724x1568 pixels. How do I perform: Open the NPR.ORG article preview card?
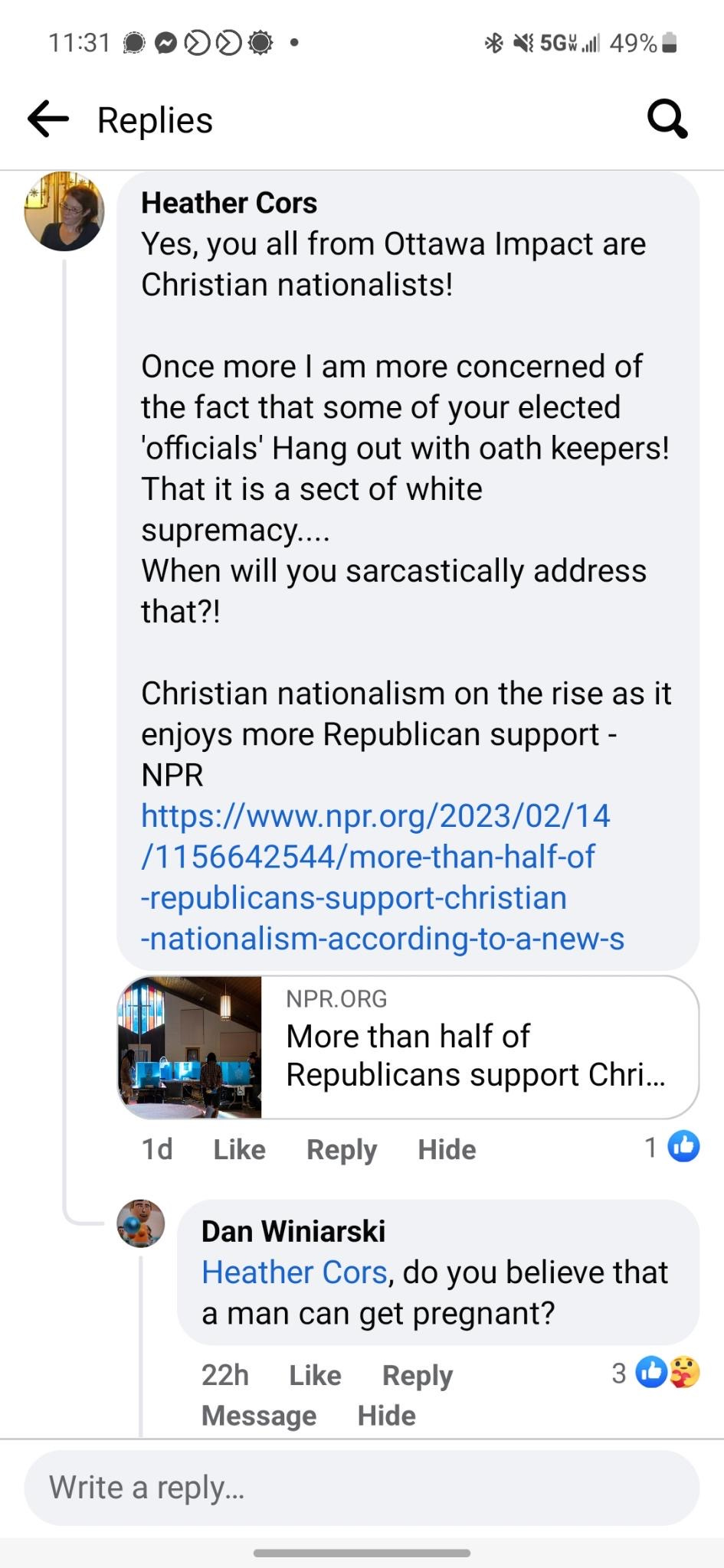pyautogui.click(x=408, y=1047)
